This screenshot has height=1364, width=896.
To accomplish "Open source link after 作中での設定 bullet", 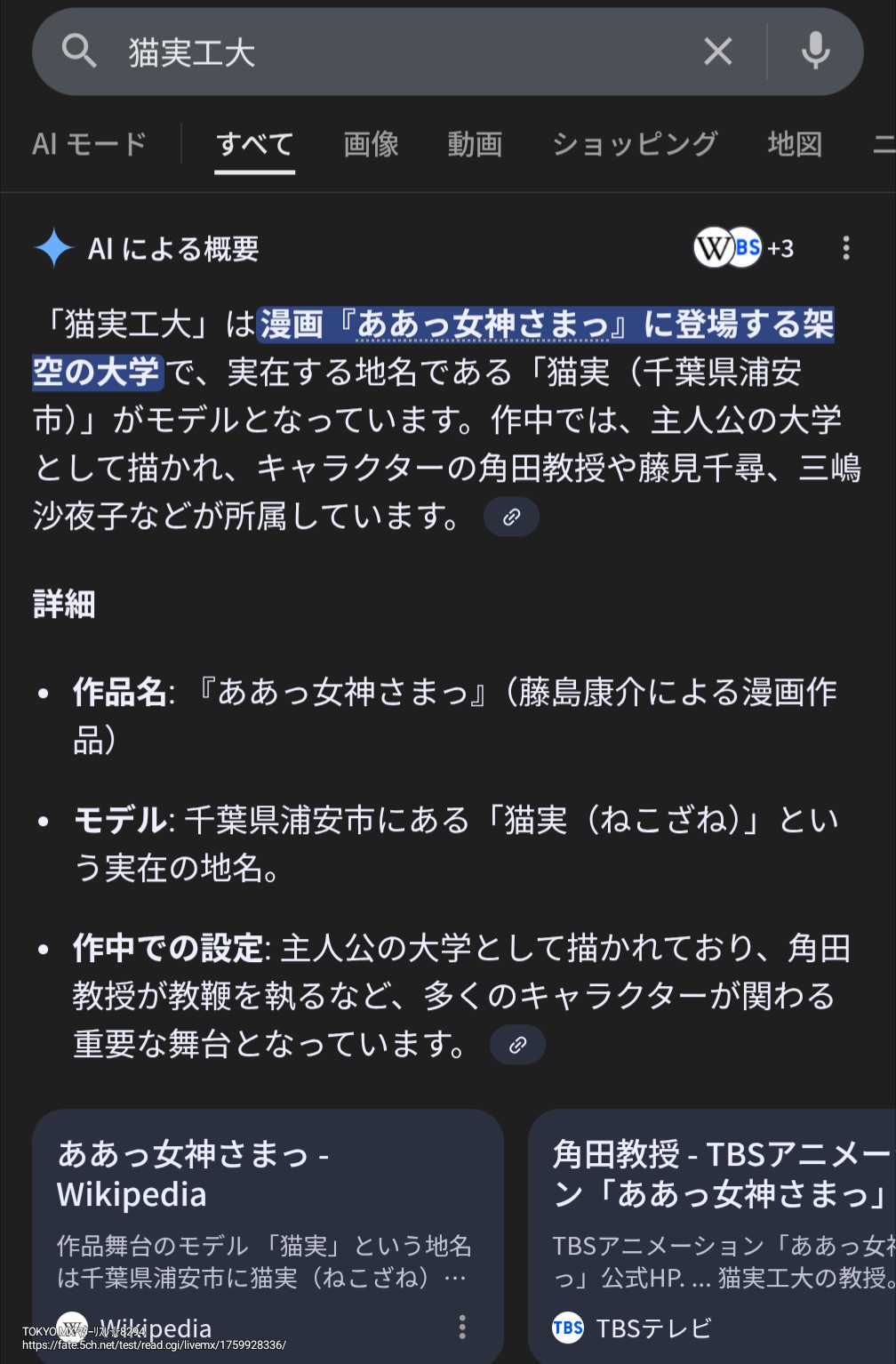I will coord(517,1045).
